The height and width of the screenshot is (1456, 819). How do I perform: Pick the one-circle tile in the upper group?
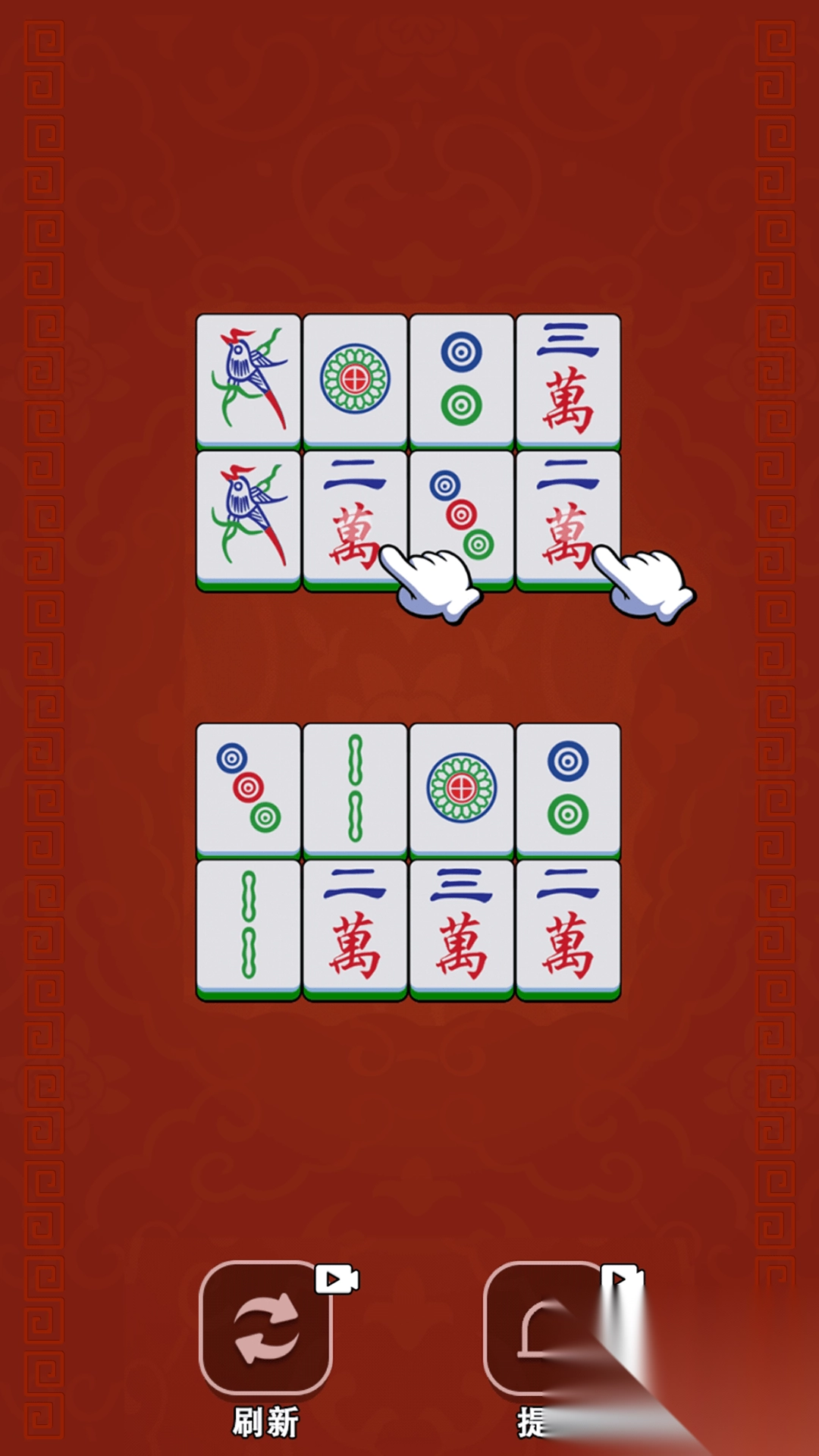tap(355, 379)
